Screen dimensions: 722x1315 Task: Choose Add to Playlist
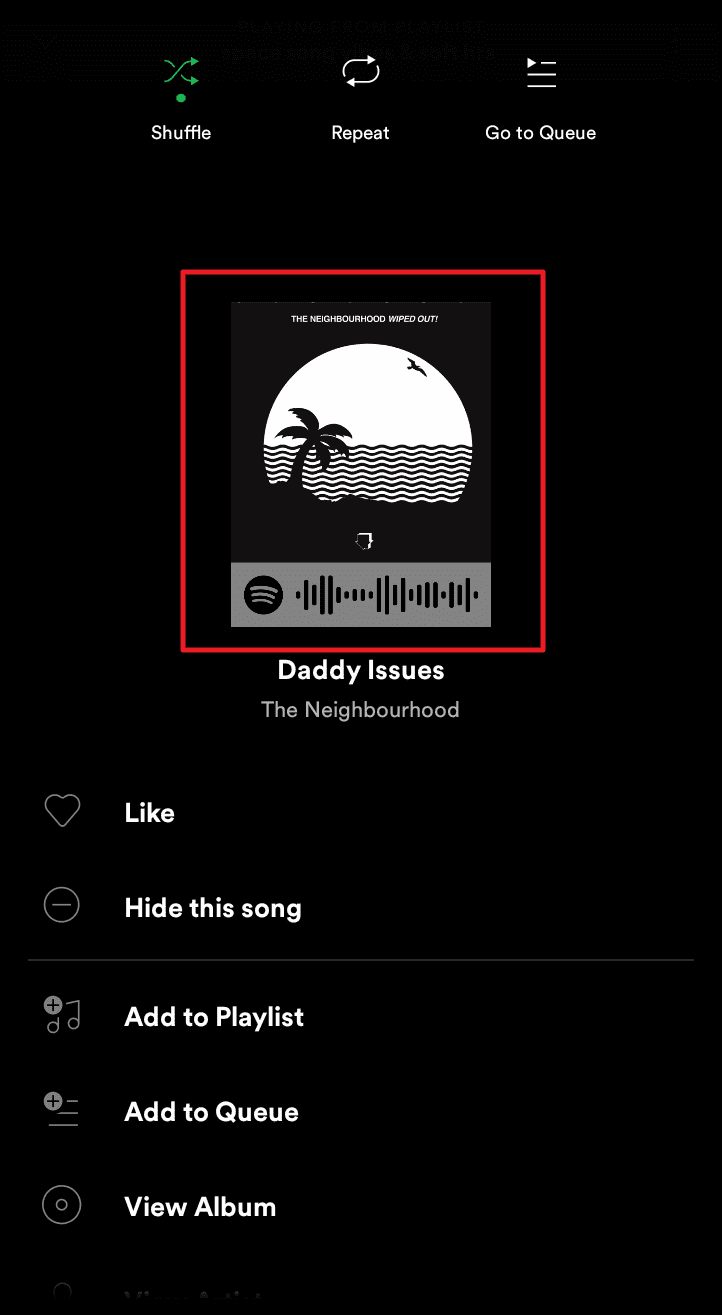pos(214,1017)
